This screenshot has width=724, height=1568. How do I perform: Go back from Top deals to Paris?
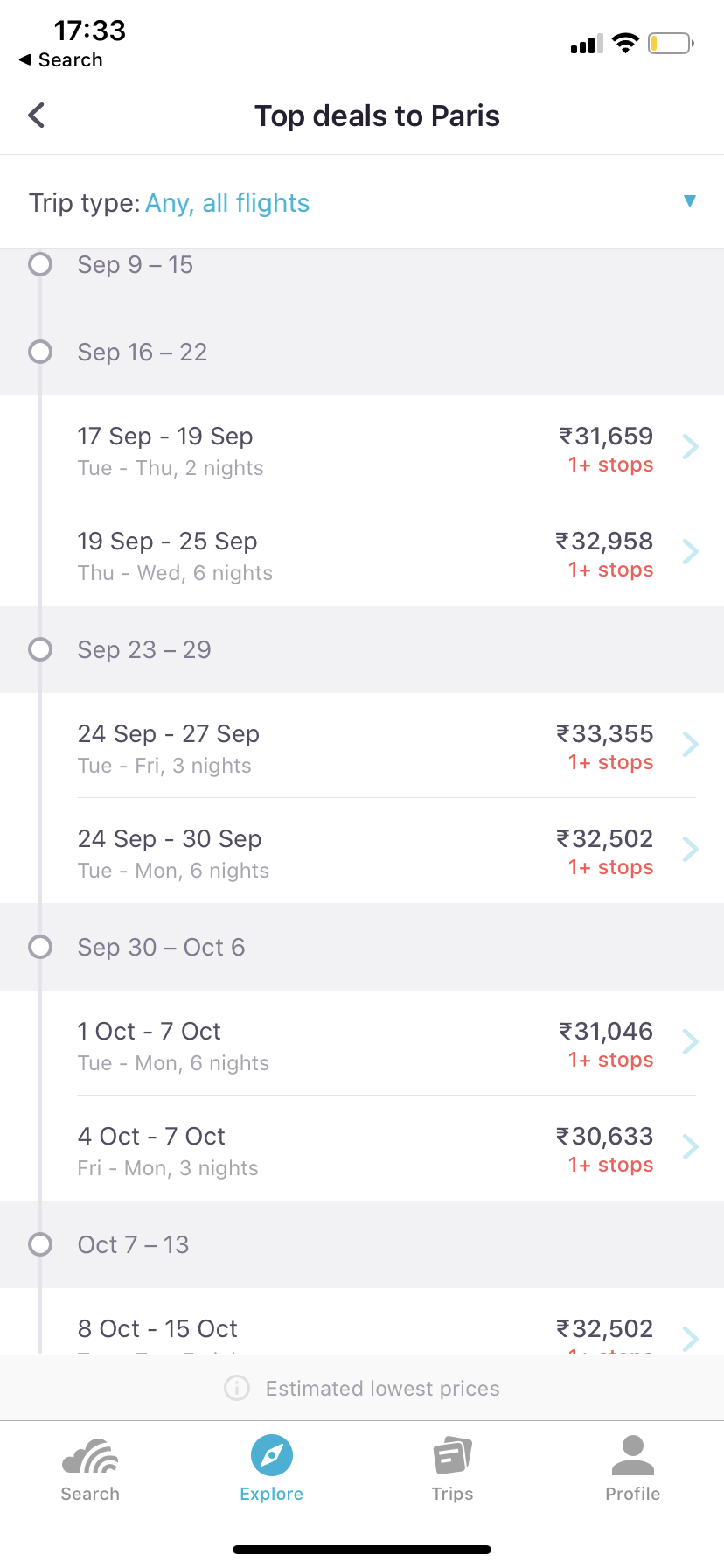36,115
